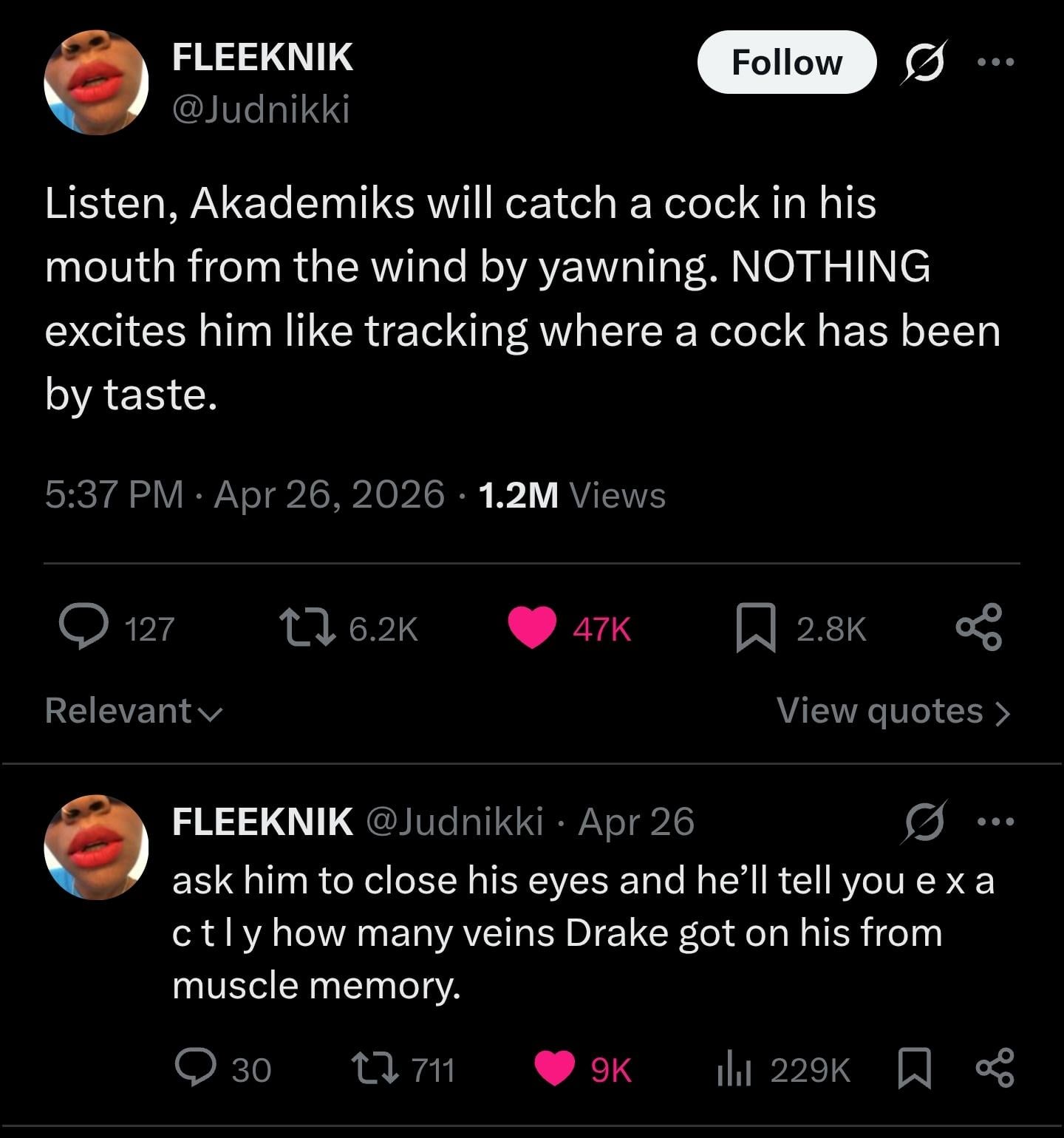Open FLEEKNIK's profile picture on main post

96,83
